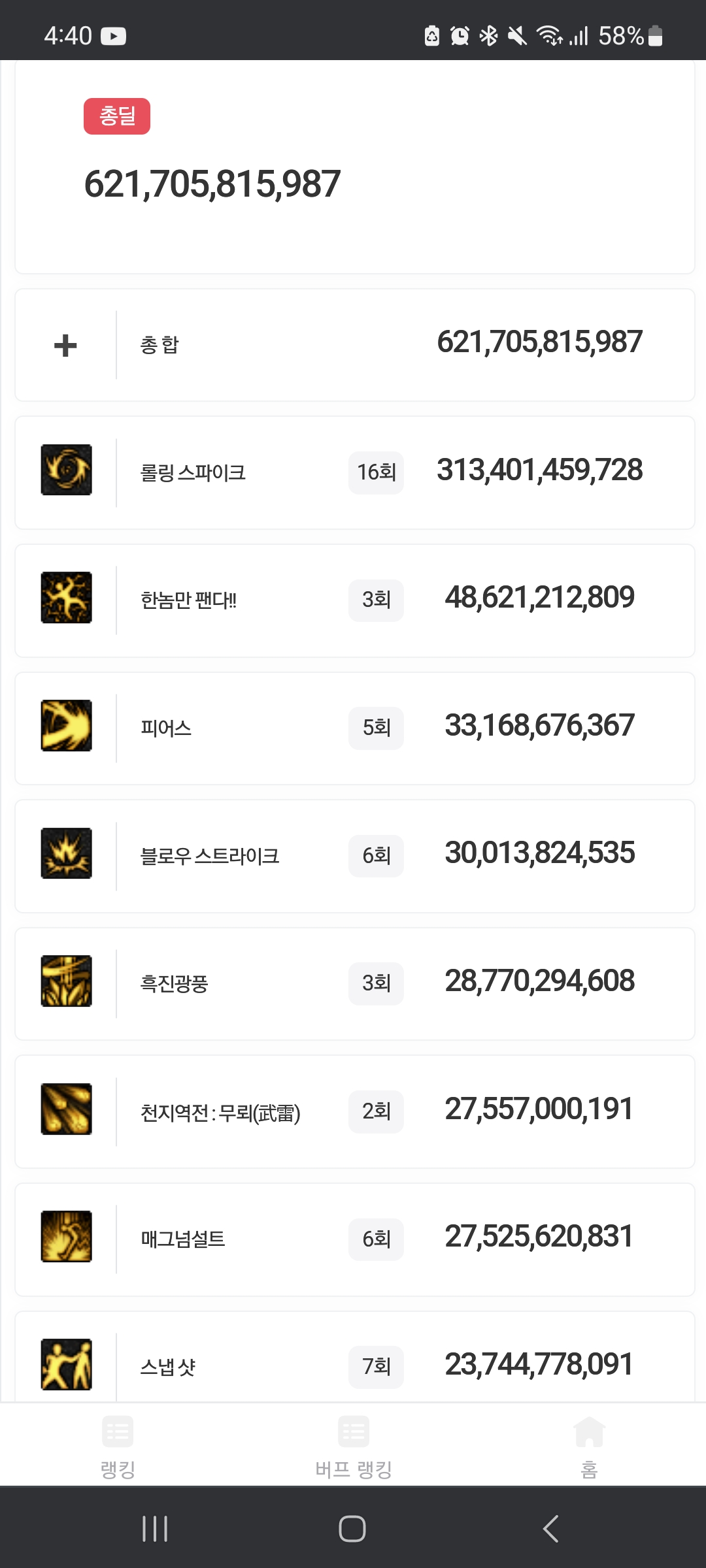Open the 천지역전 : 무뢰 skill row

(354, 1111)
